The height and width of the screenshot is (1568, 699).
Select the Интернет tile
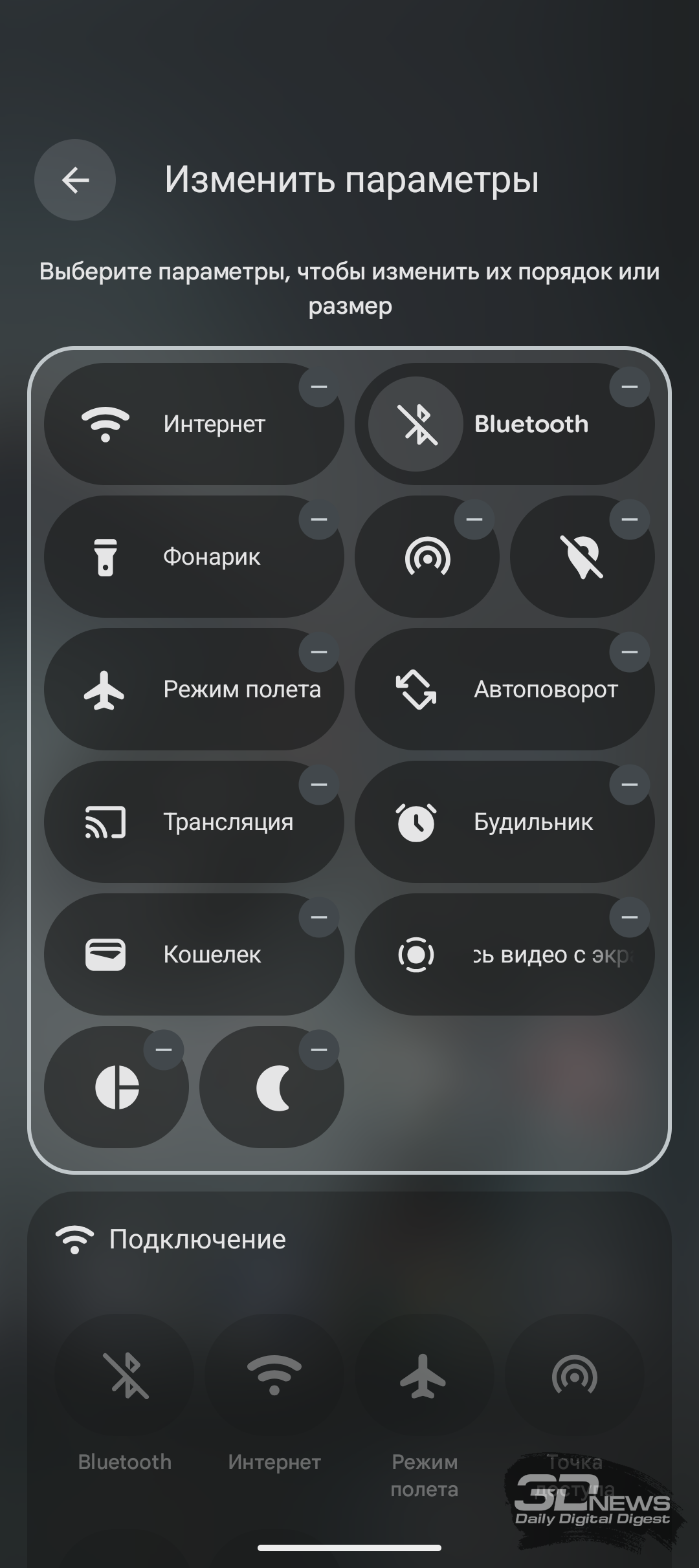(194, 424)
